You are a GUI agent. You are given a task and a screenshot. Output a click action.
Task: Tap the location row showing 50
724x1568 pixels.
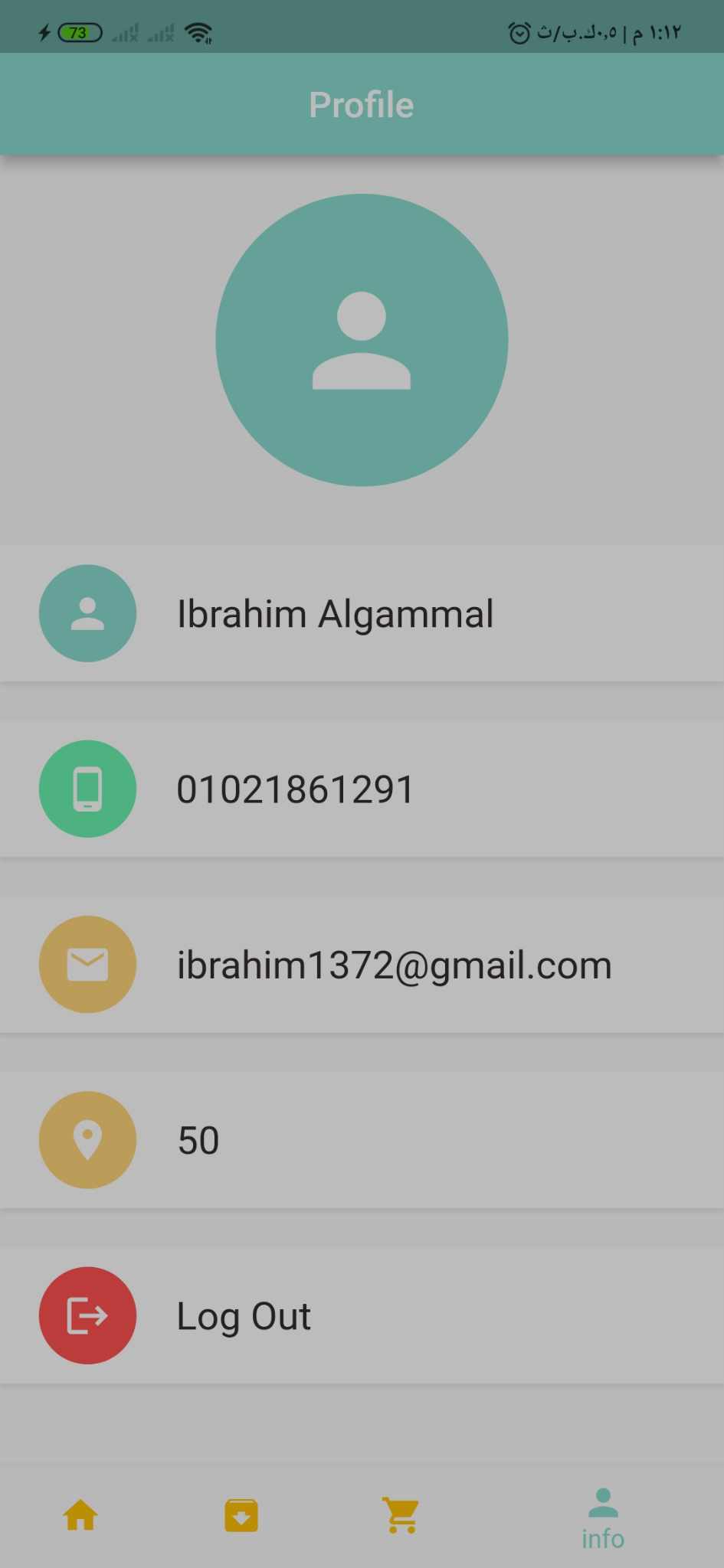coord(362,1140)
